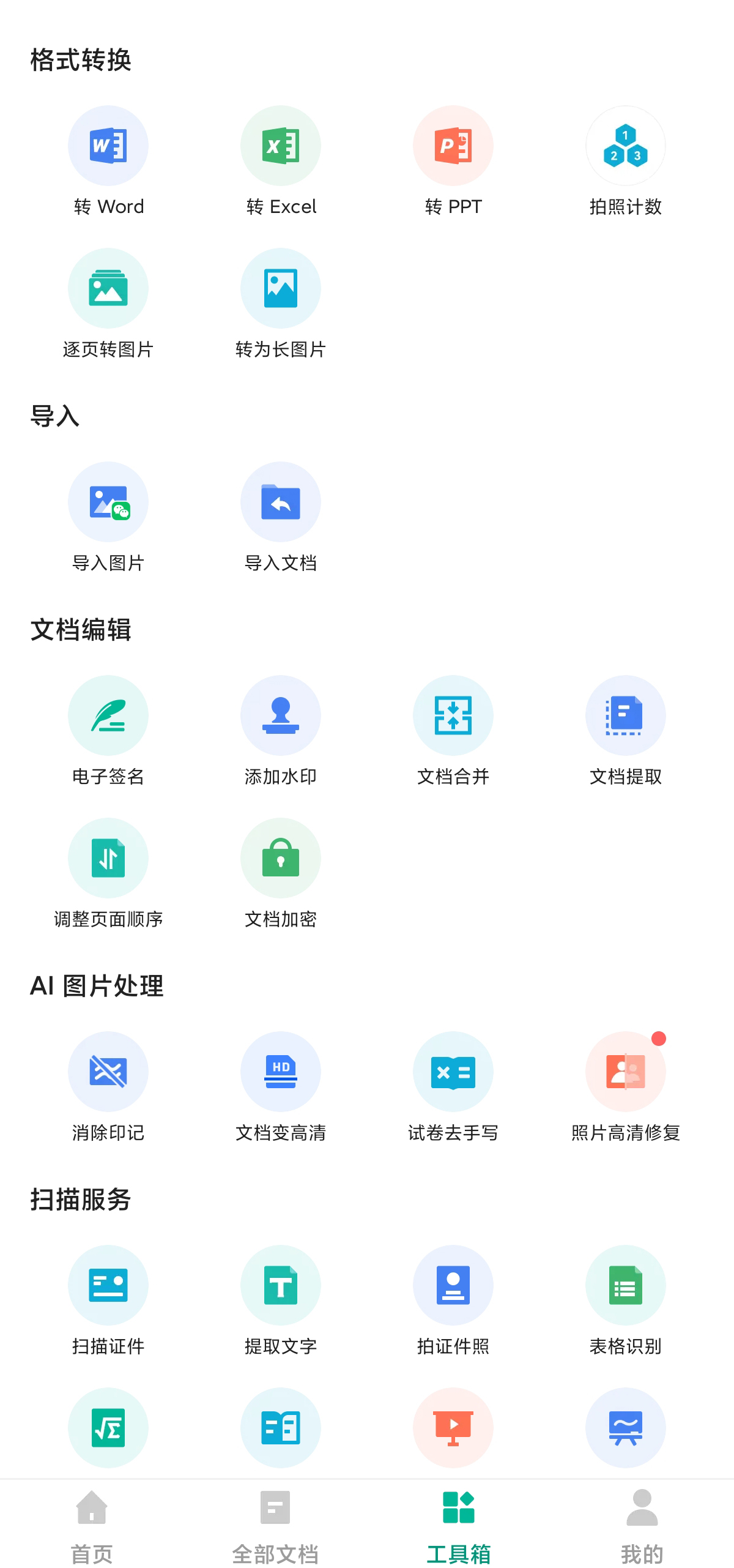Image resolution: width=734 pixels, height=1568 pixels.
Task: Go to the 全部文档 tab
Action: pyautogui.click(x=275, y=1526)
